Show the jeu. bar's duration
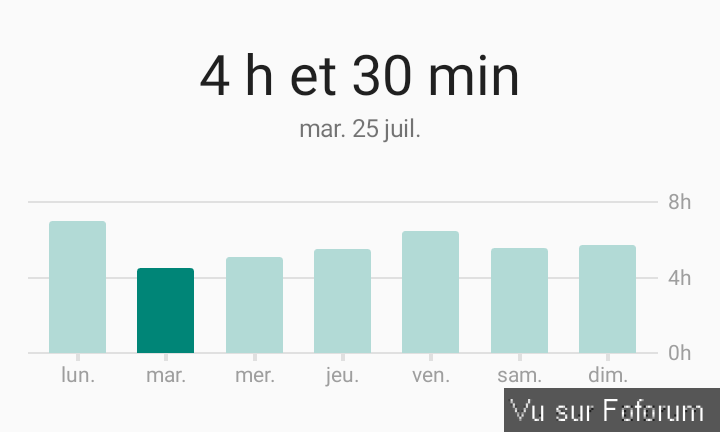The height and width of the screenshot is (432, 720). (x=342, y=301)
